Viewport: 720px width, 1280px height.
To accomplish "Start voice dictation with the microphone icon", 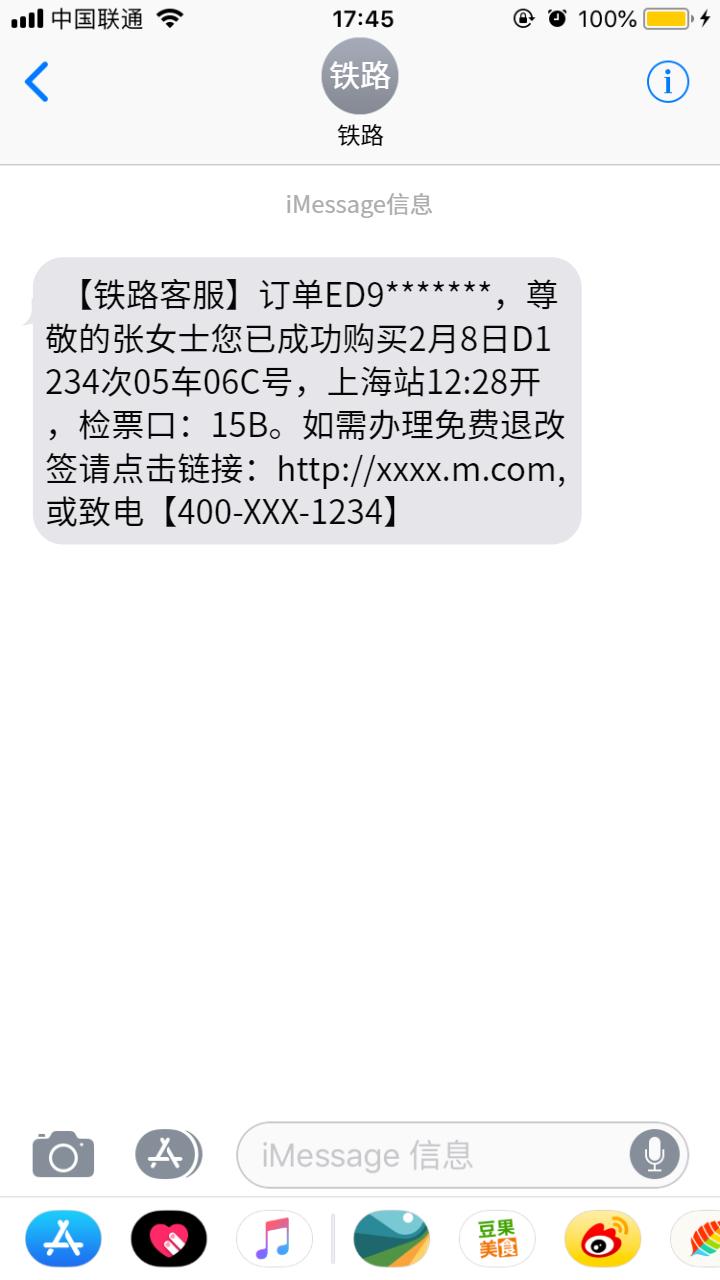I will [x=655, y=1155].
